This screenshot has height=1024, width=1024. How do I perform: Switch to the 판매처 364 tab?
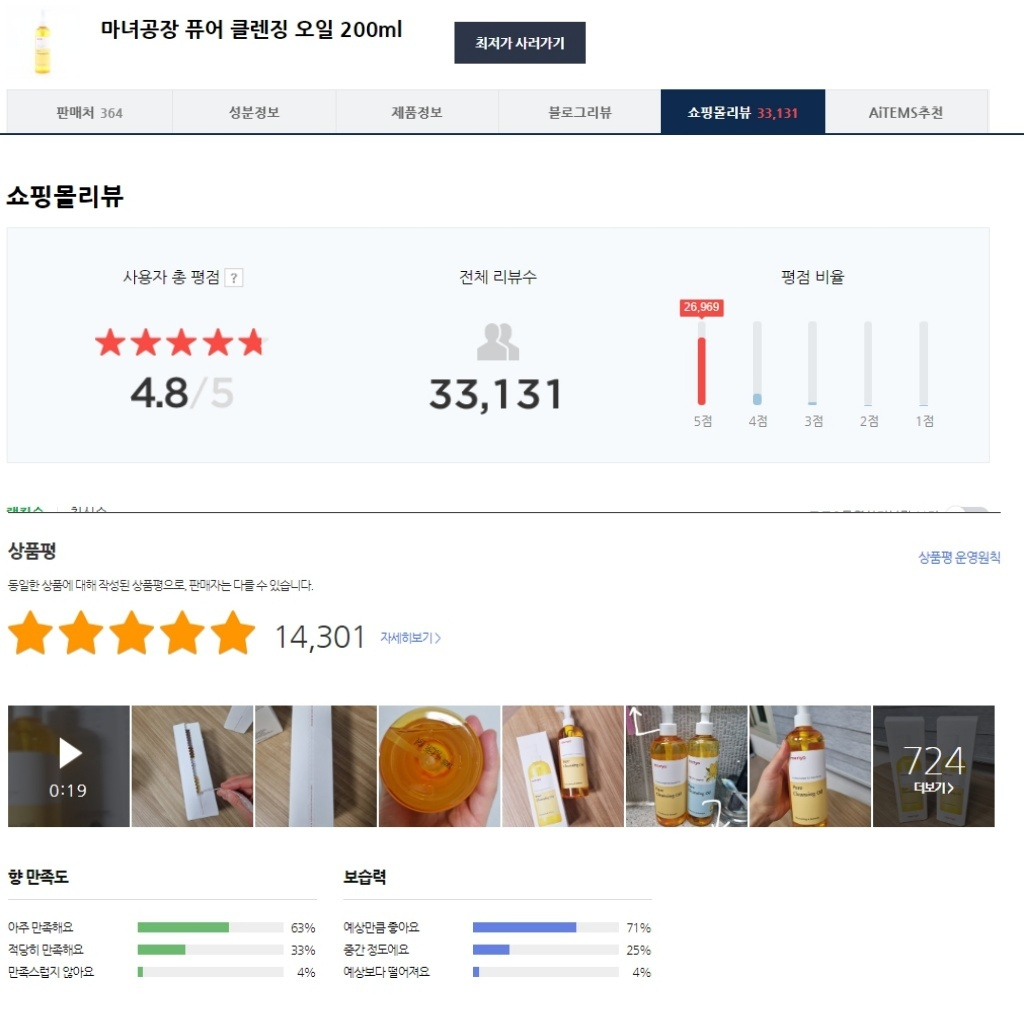click(x=89, y=112)
